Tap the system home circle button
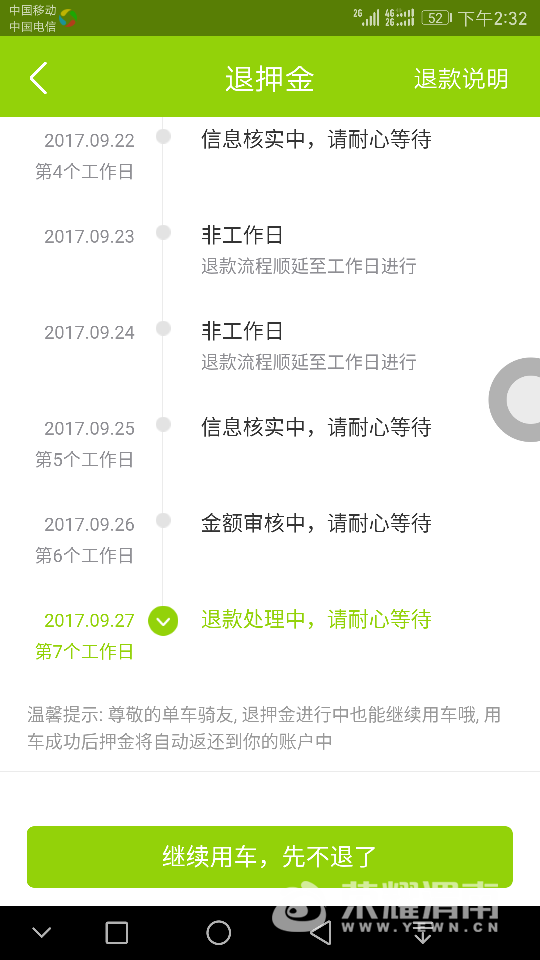 coord(219,932)
